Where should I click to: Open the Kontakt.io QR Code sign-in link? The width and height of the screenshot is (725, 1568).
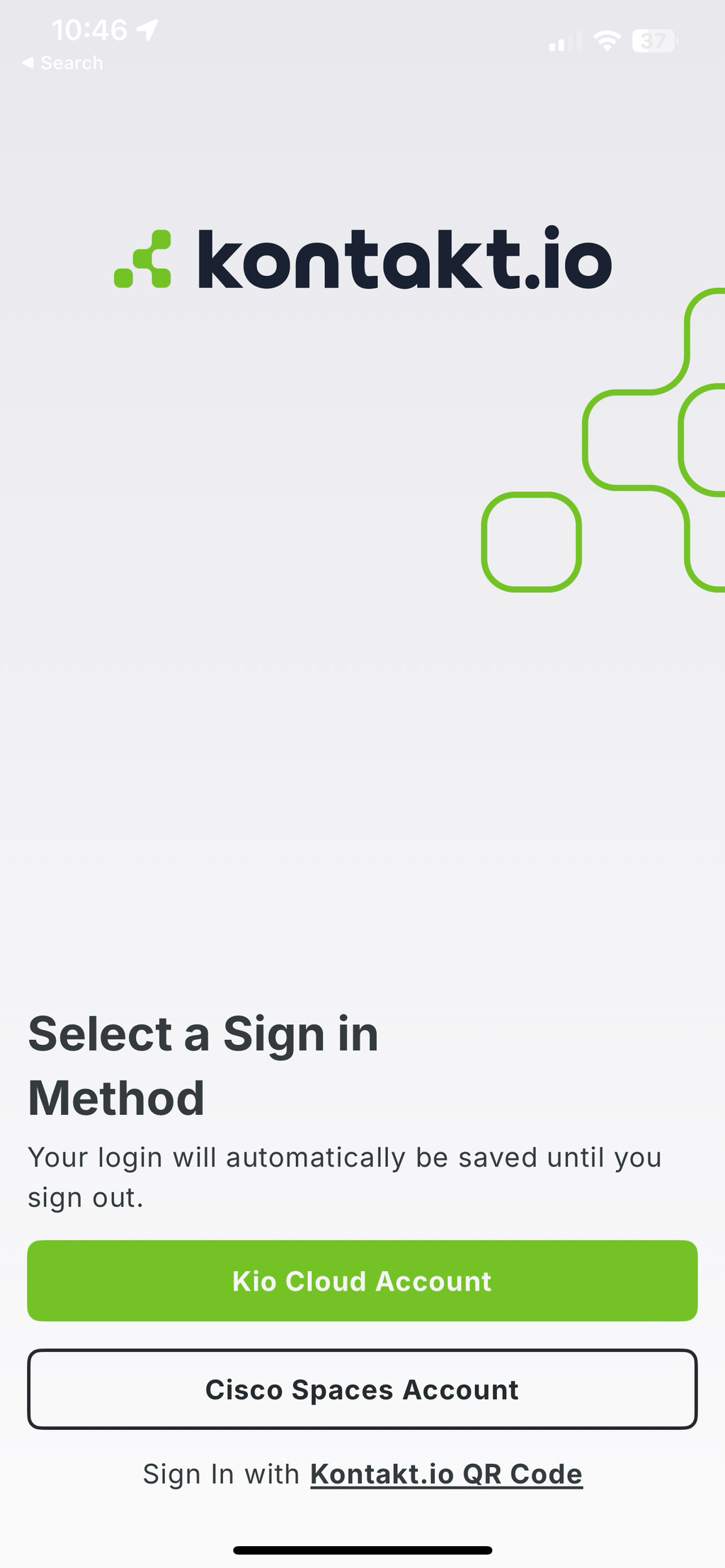446,1475
